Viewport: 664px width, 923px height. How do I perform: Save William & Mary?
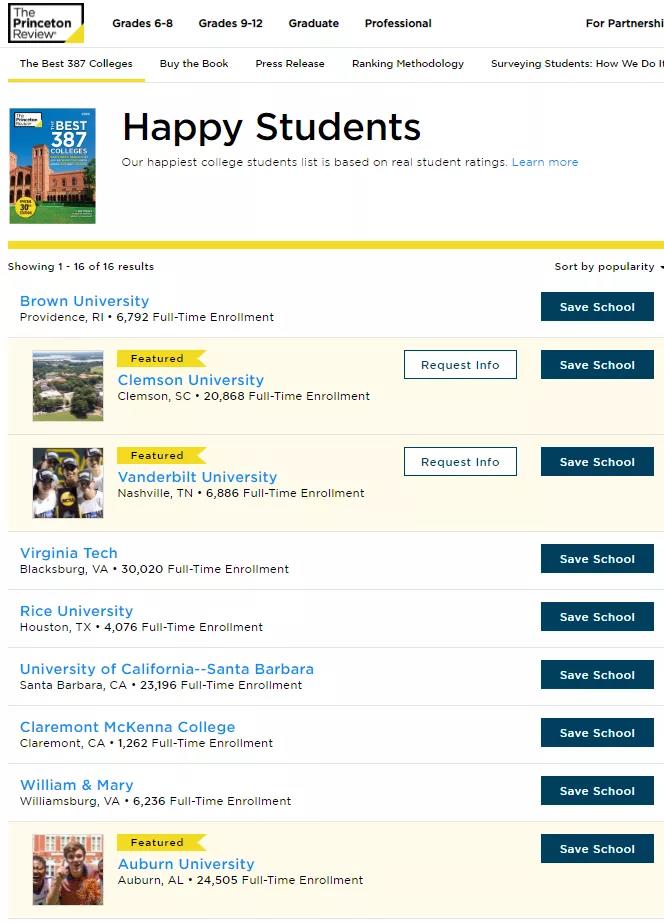tap(597, 791)
